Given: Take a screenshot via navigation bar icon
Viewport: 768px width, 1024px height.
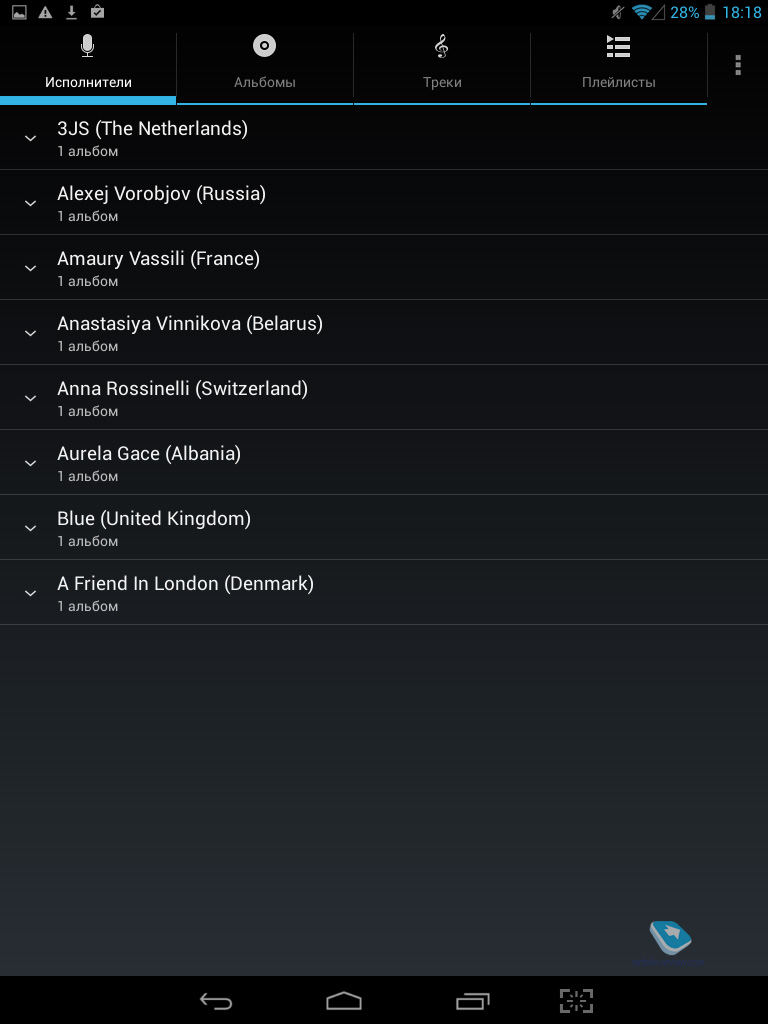Looking at the screenshot, I should pos(576,1000).
